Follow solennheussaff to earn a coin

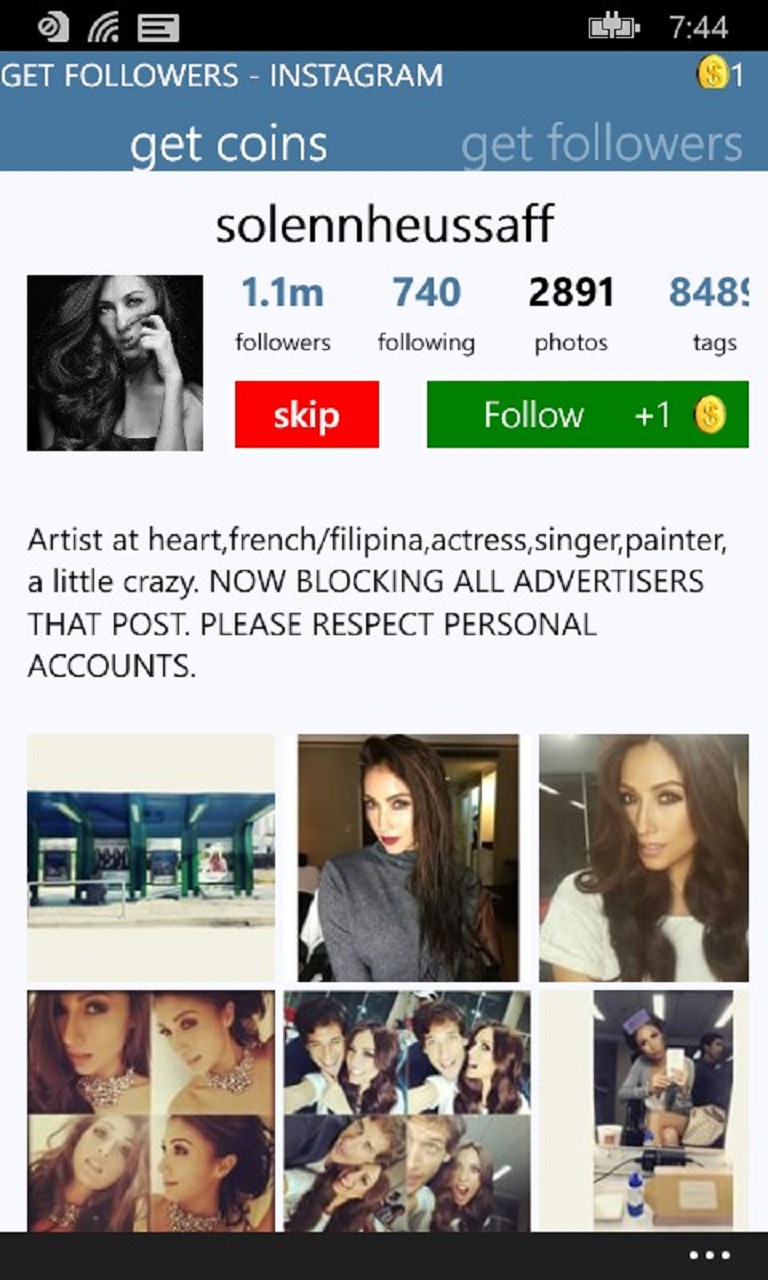(x=587, y=414)
